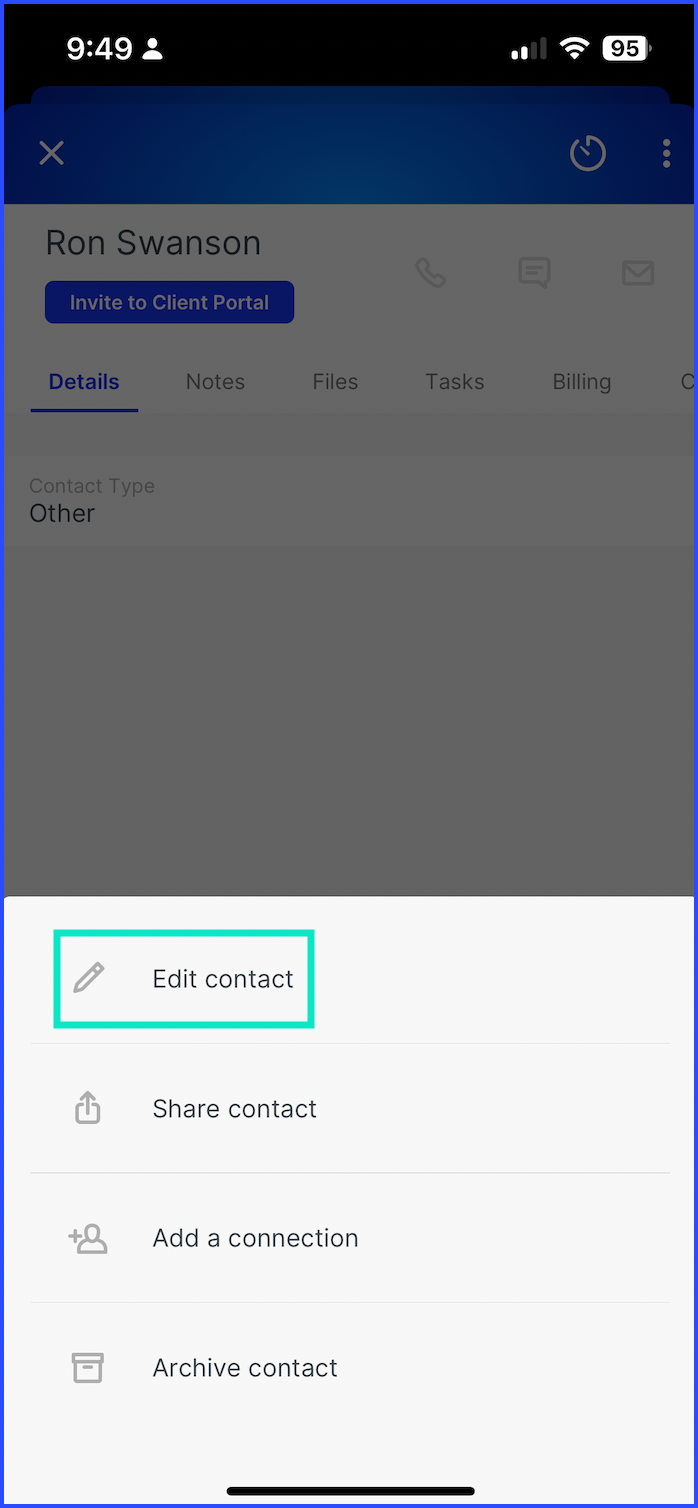The width and height of the screenshot is (698, 1508).
Task: Message Ron via the chat icon
Action: pyautogui.click(x=534, y=273)
